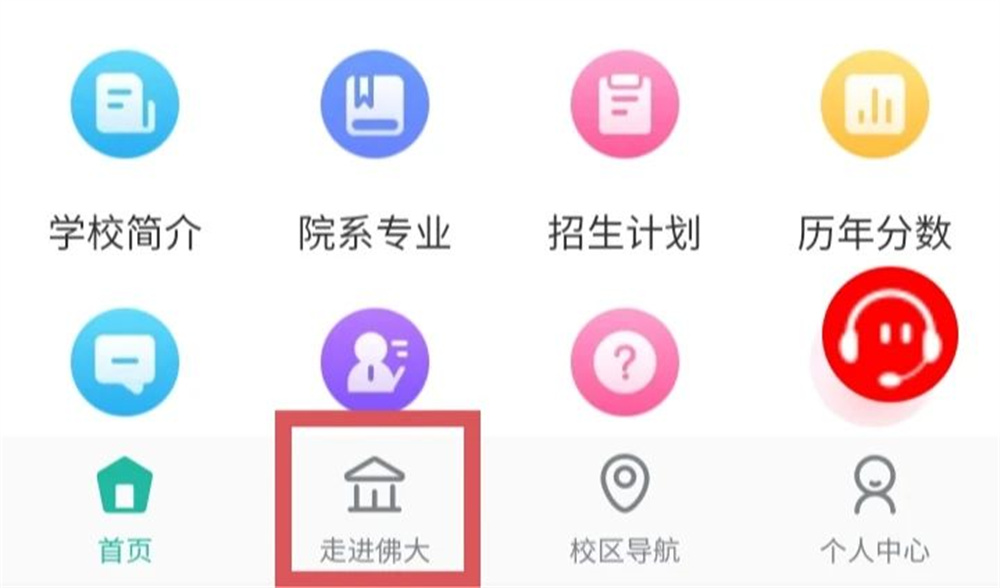Tap the red customer service headset button
1000x588 pixels.
click(x=888, y=335)
